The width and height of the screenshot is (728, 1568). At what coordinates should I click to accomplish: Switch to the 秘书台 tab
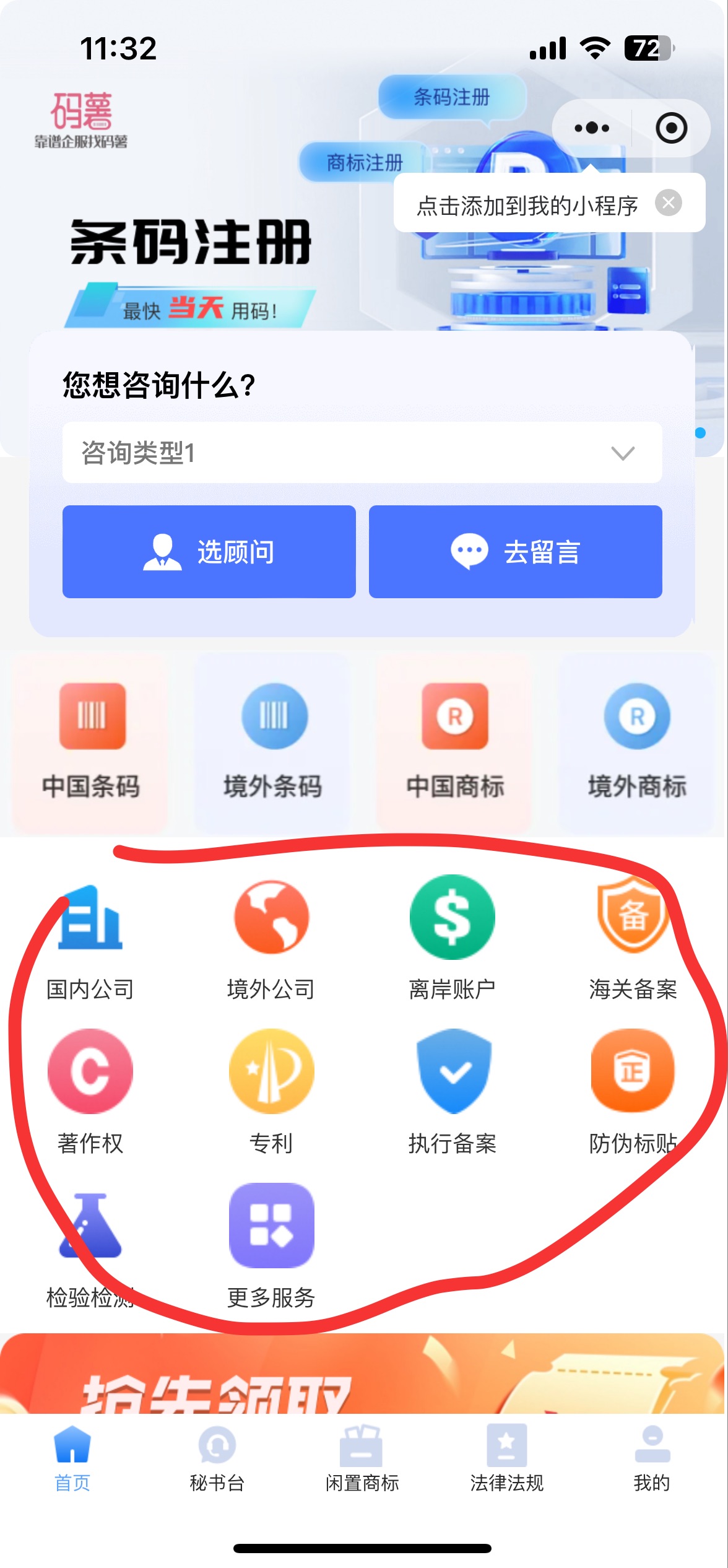217,1458
